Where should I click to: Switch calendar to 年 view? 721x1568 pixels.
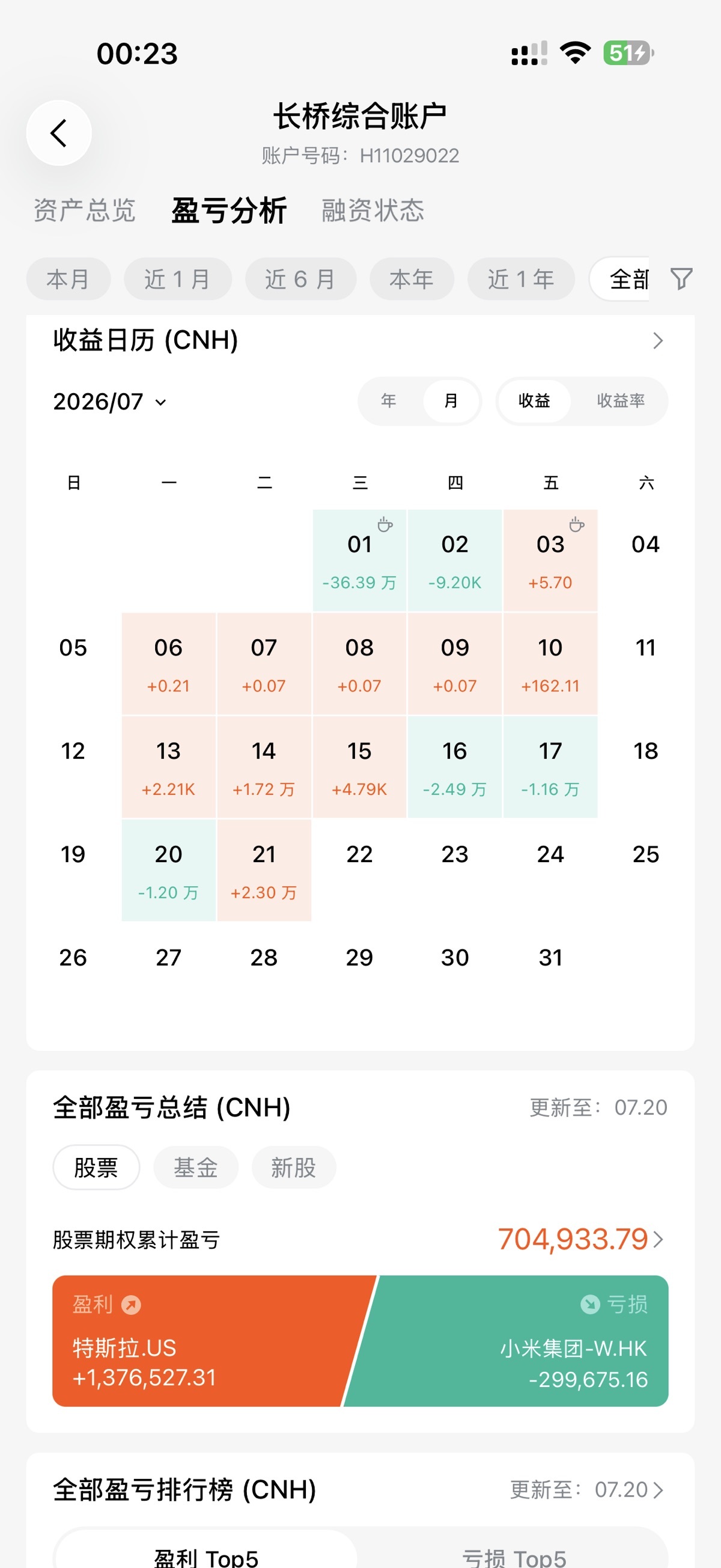pos(389,401)
